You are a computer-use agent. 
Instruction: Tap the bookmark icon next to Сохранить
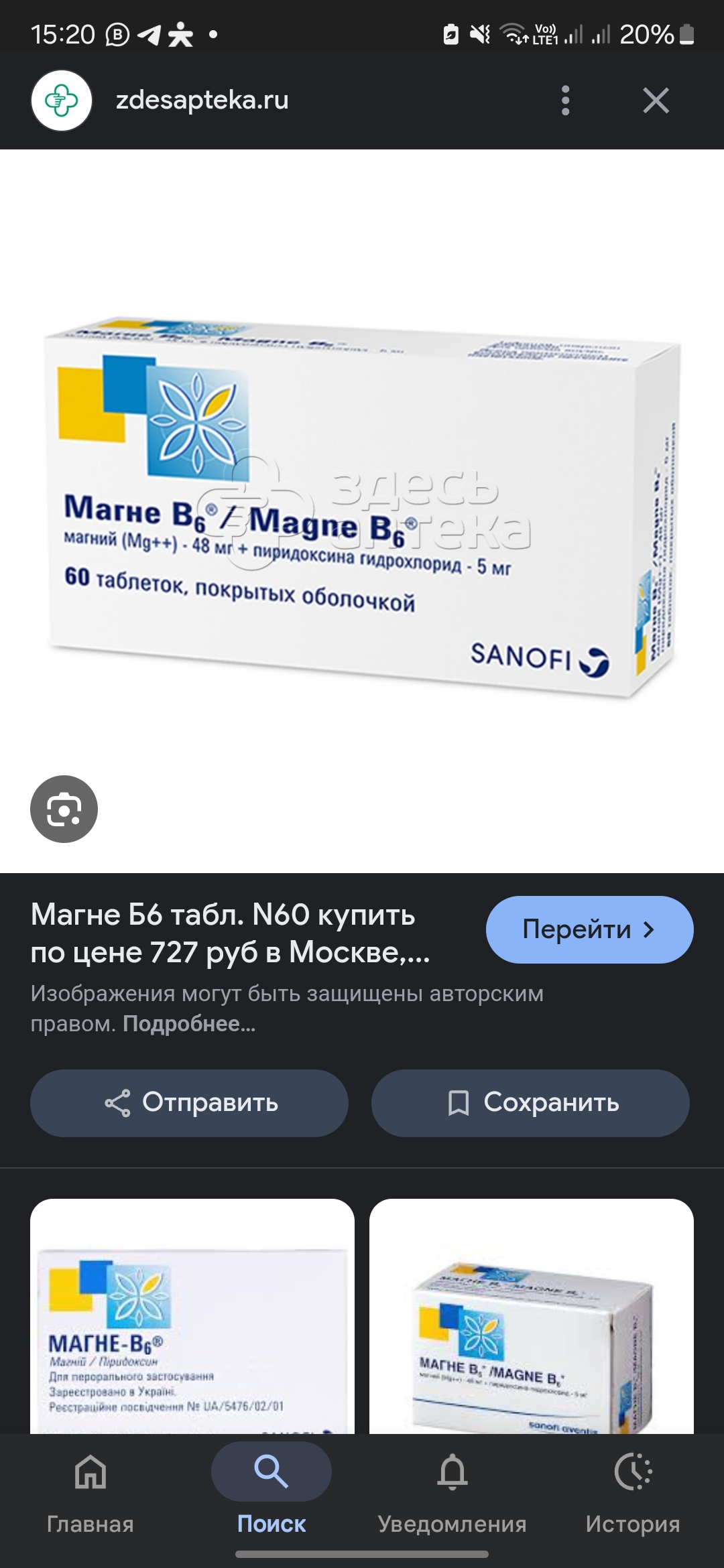point(461,1102)
